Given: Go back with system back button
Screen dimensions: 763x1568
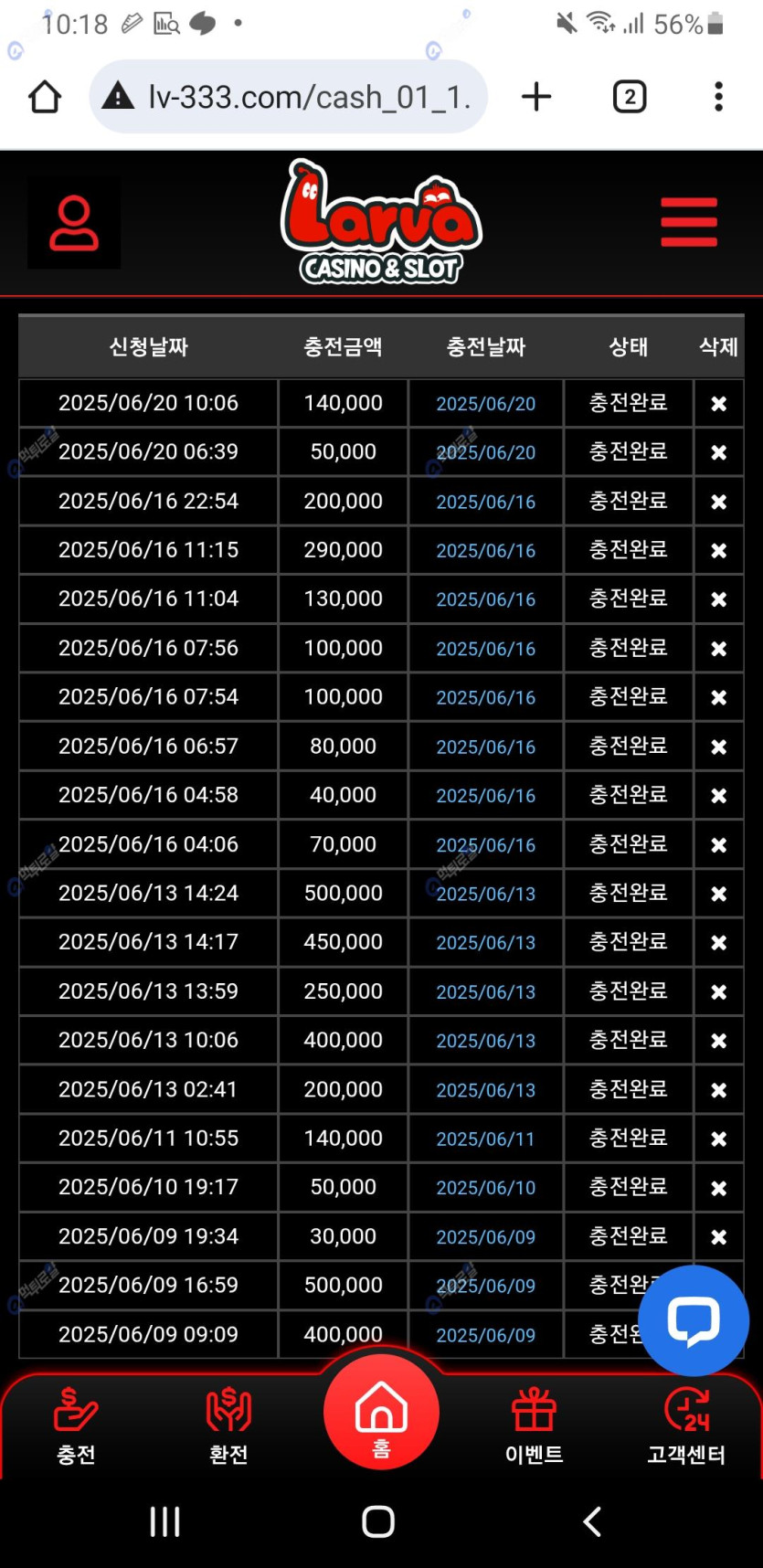Looking at the screenshot, I should (592, 1521).
